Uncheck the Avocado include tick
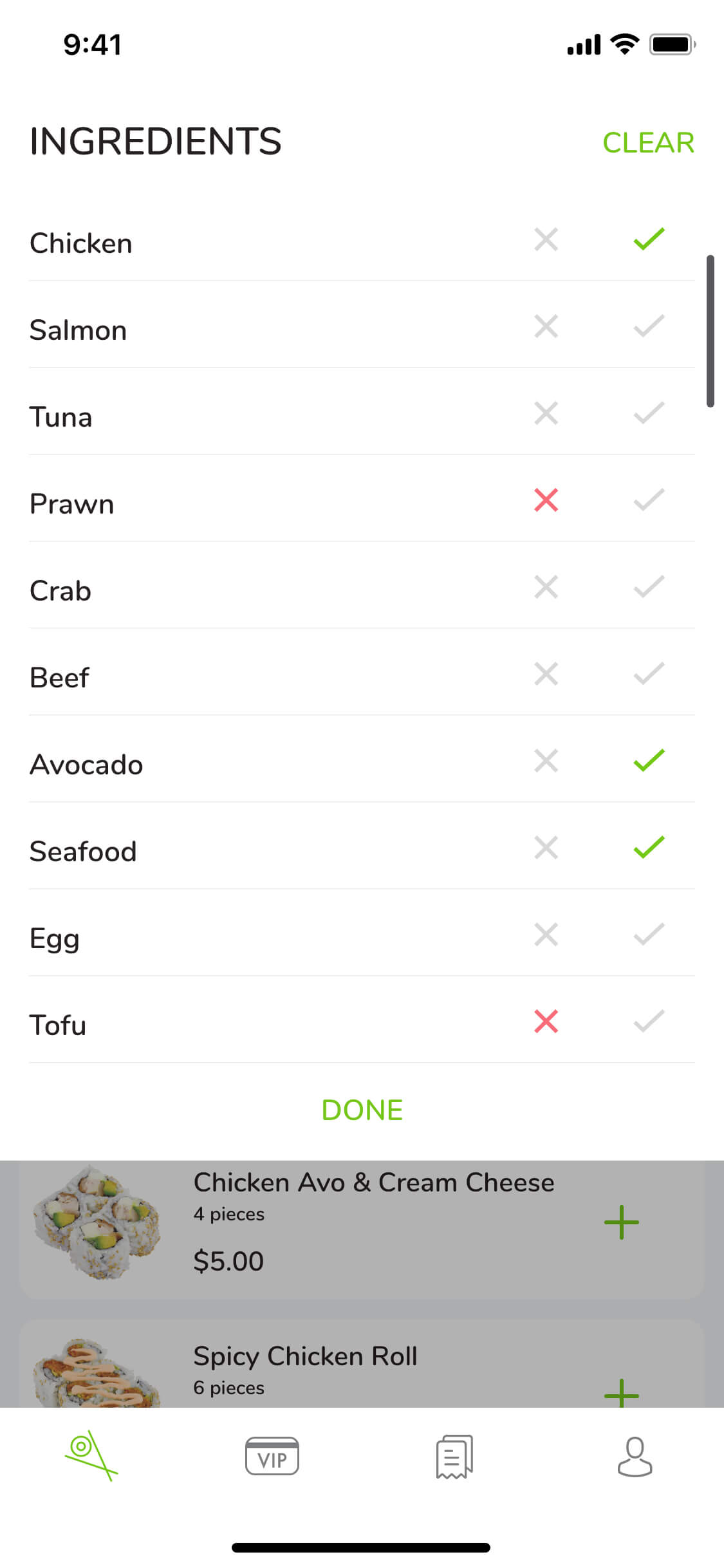 pos(648,761)
